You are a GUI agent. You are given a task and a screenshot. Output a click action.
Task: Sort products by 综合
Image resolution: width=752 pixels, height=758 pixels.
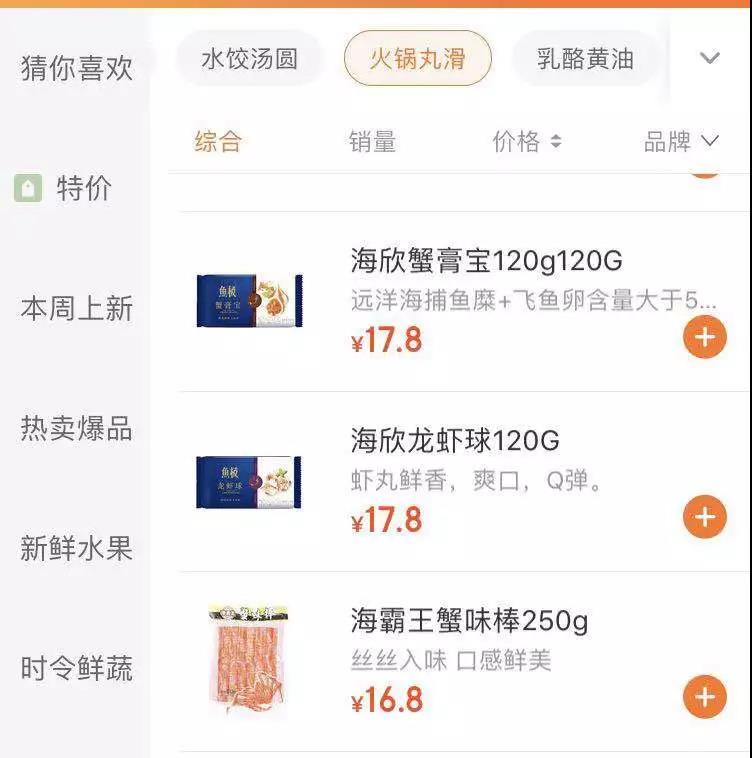coord(218,142)
